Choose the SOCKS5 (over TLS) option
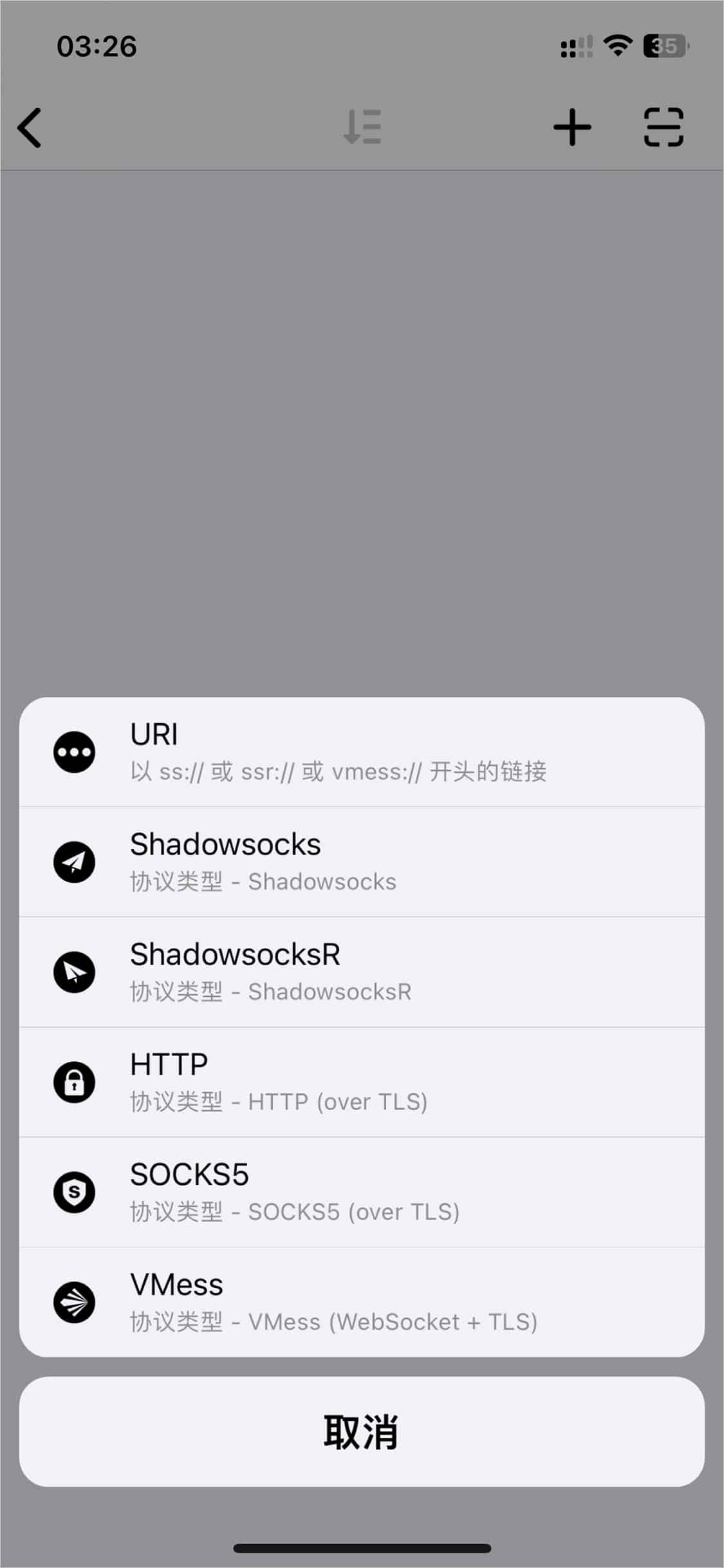The width and height of the screenshot is (724, 1568). [x=362, y=1193]
